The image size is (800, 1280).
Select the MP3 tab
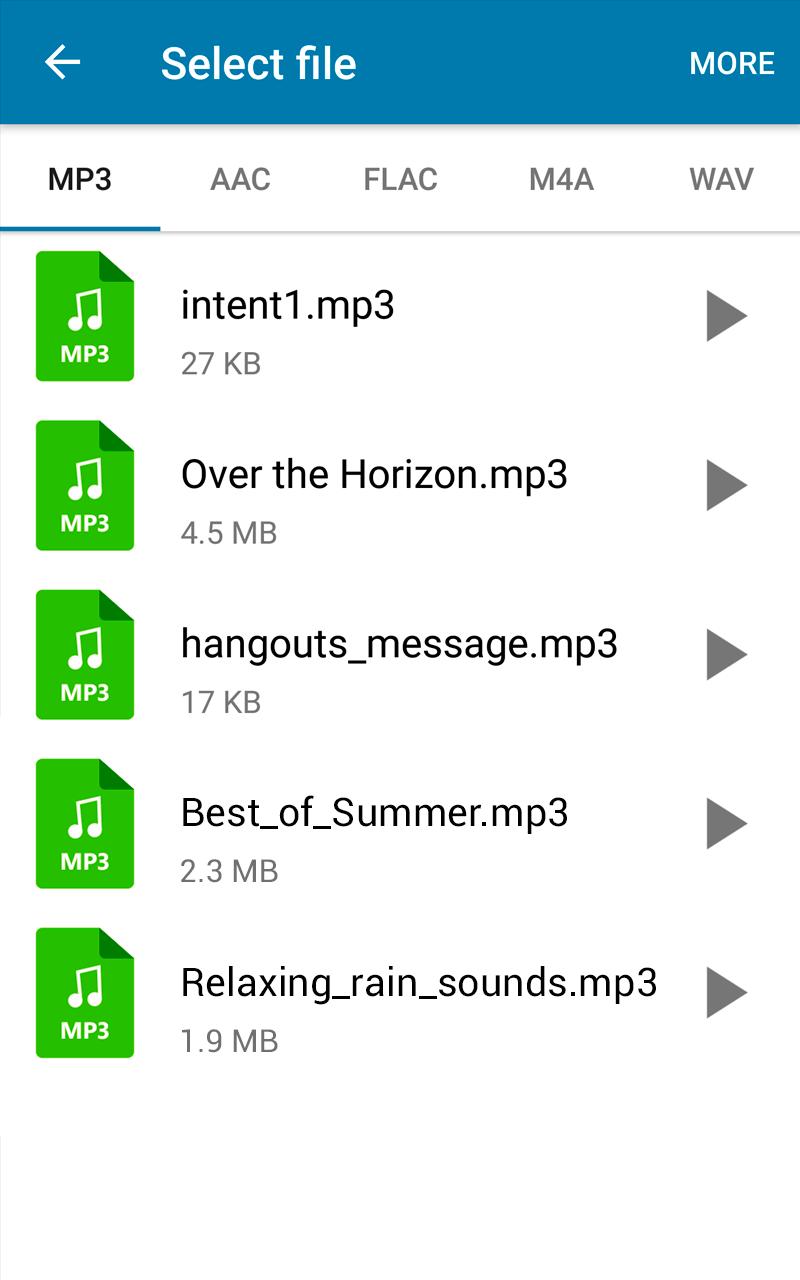pos(80,180)
